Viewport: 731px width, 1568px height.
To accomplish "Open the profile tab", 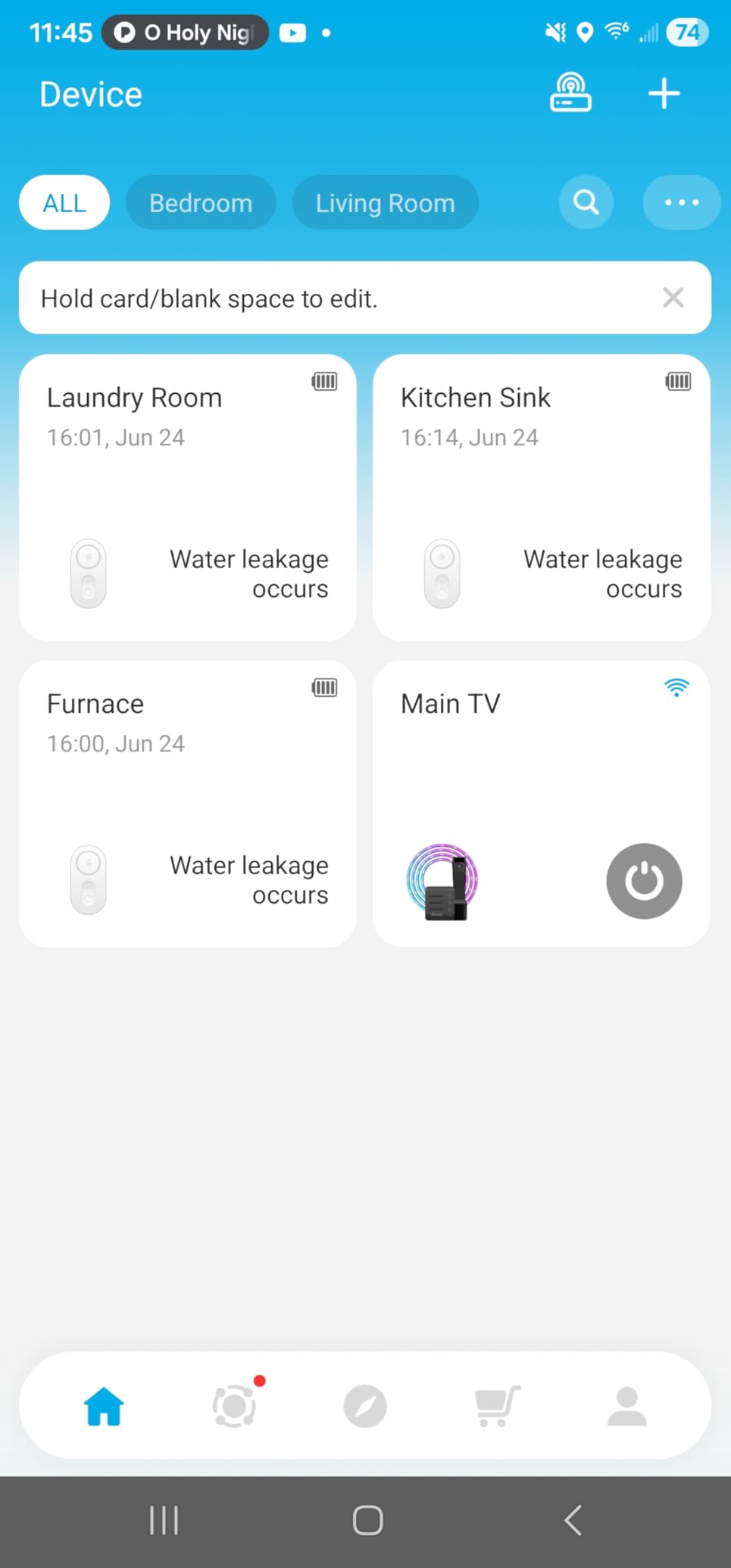I will click(x=626, y=1406).
